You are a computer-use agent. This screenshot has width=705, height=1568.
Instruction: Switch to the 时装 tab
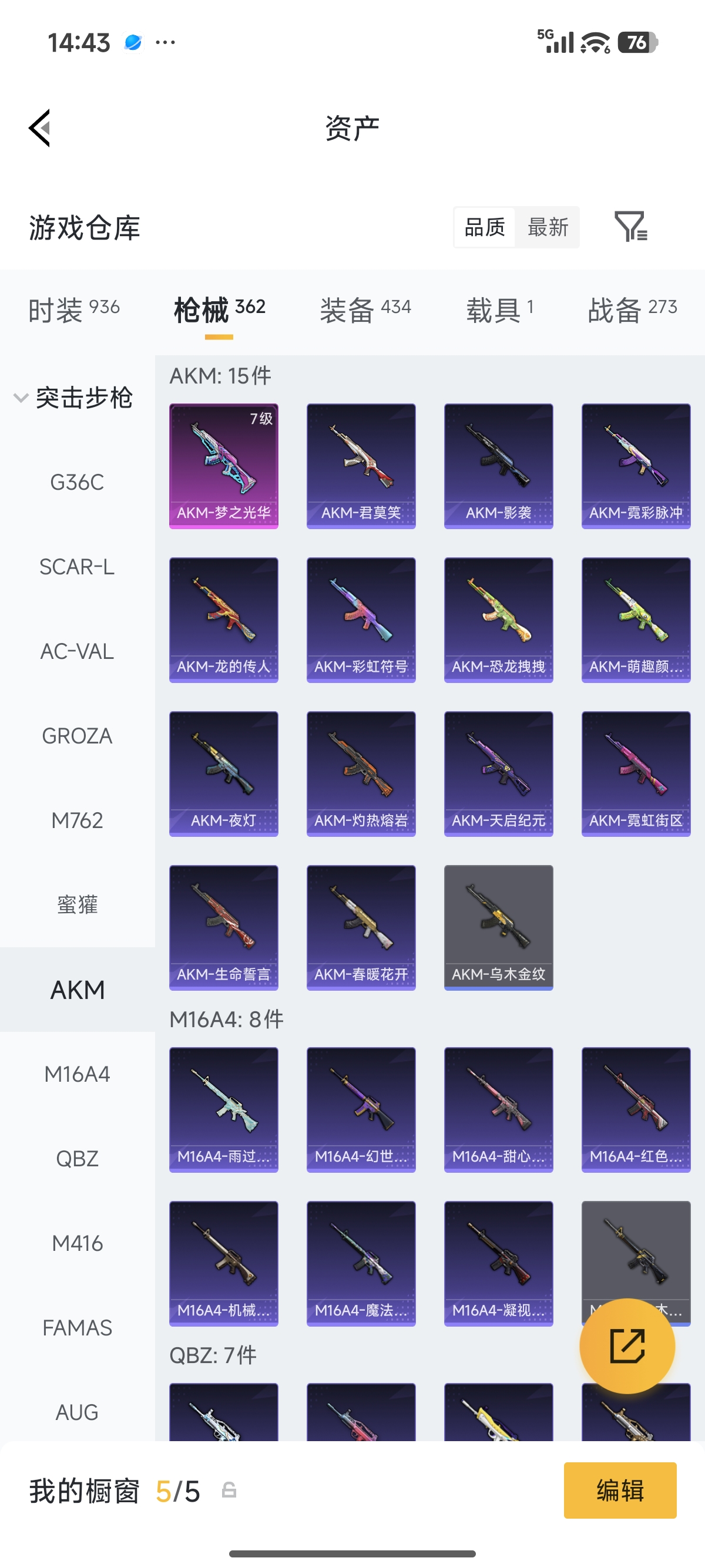74,309
